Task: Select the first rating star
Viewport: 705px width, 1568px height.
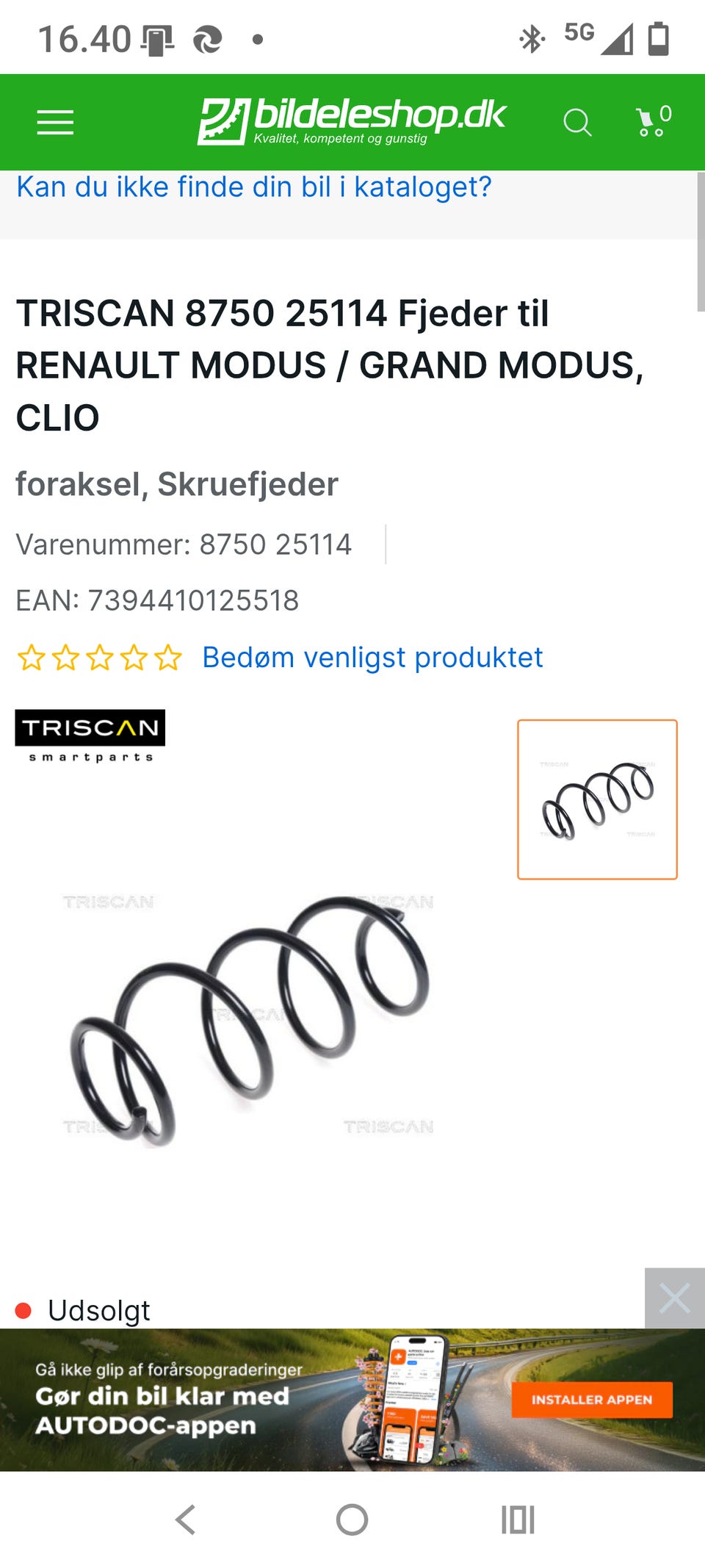Action: point(32,658)
